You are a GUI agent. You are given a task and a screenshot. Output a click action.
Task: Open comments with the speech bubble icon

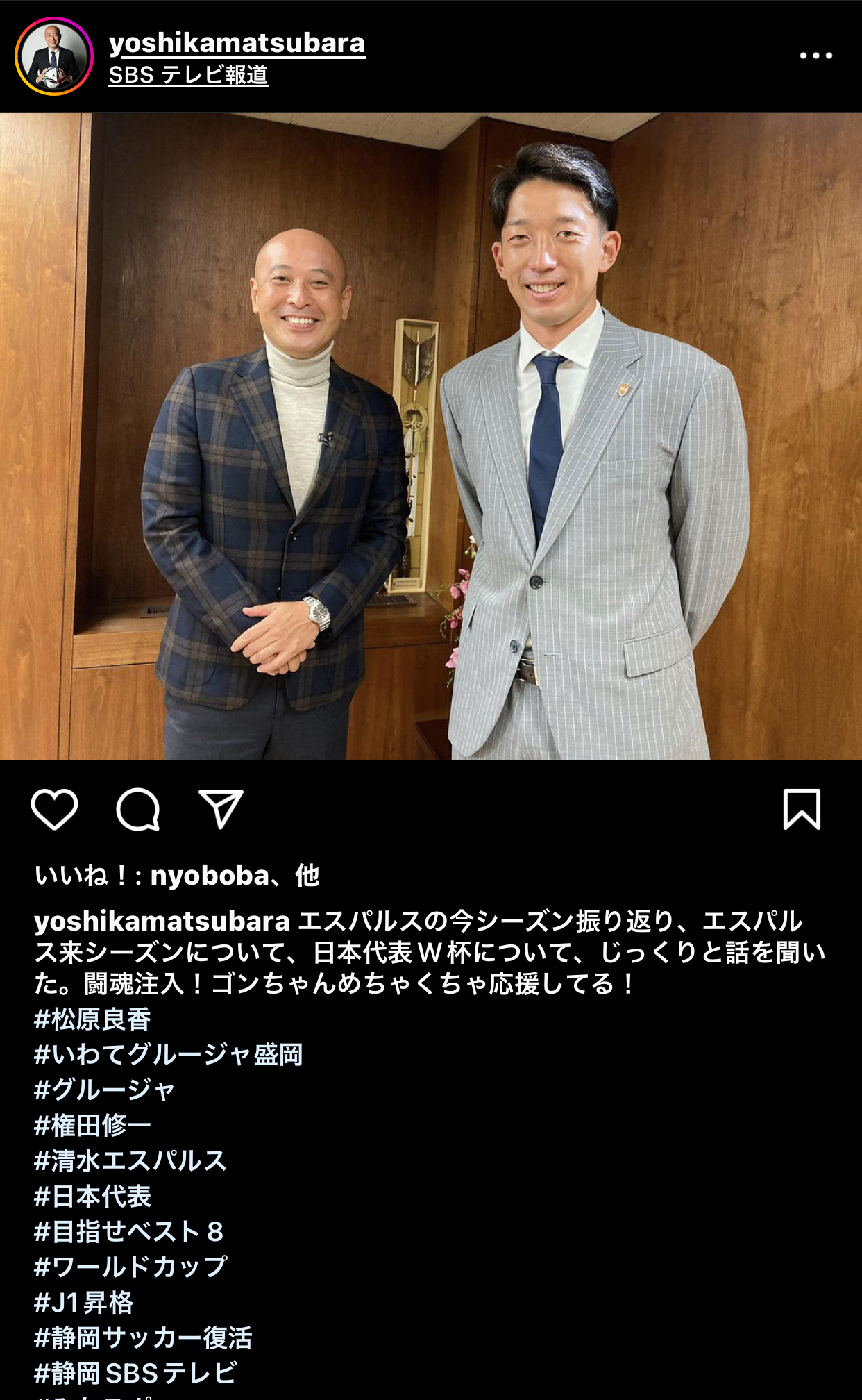[x=138, y=809]
